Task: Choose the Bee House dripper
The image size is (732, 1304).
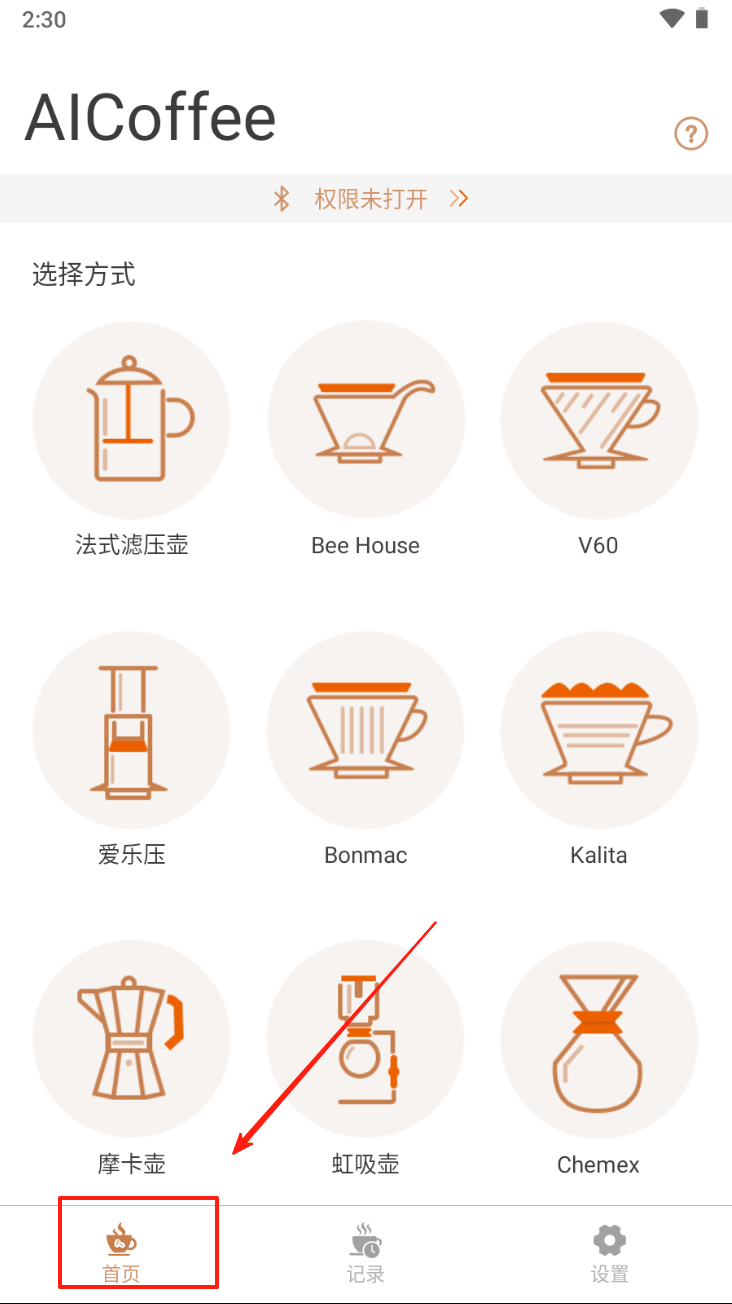Action: click(x=366, y=439)
